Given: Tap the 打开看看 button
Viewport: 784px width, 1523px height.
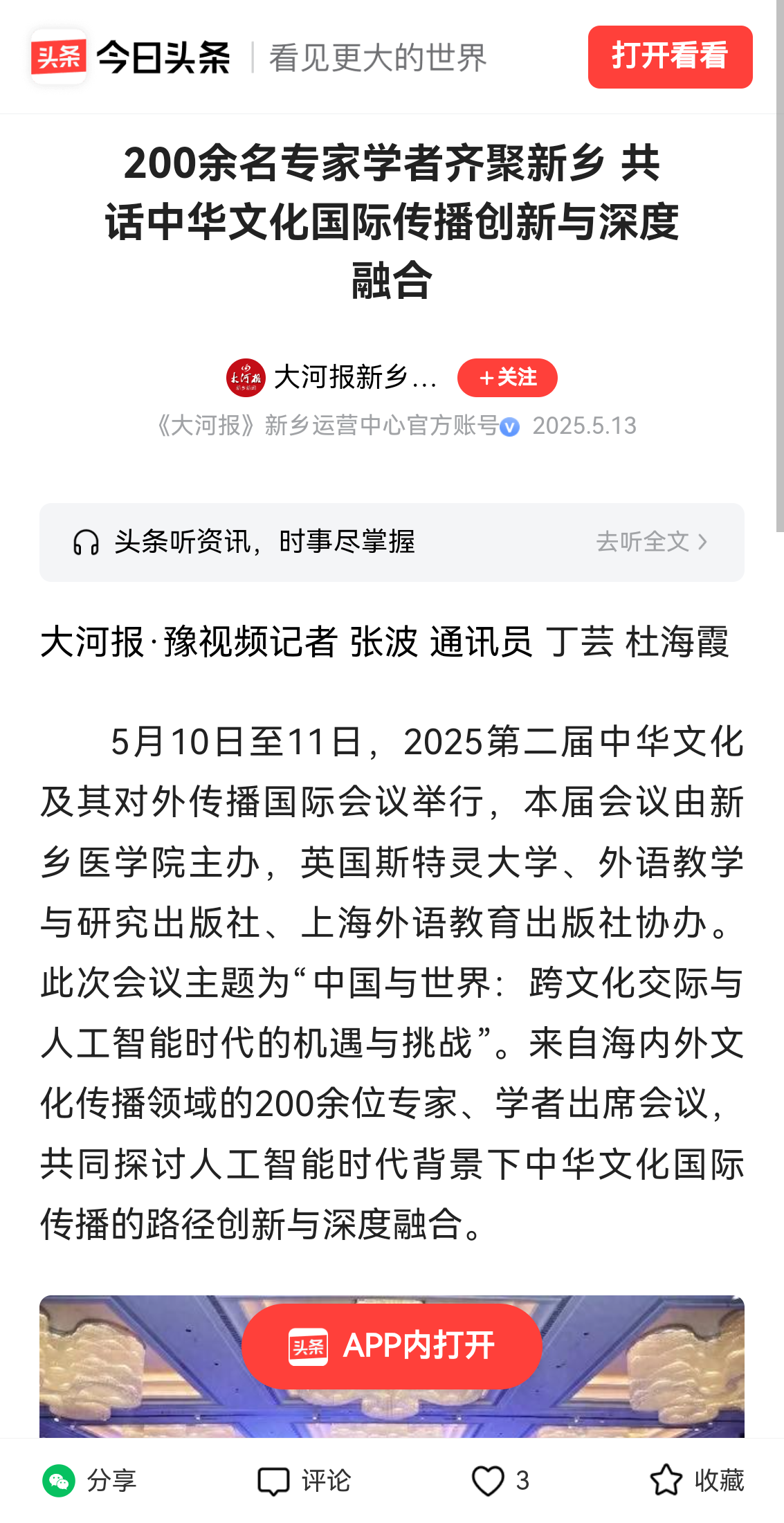Looking at the screenshot, I should click(670, 57).
